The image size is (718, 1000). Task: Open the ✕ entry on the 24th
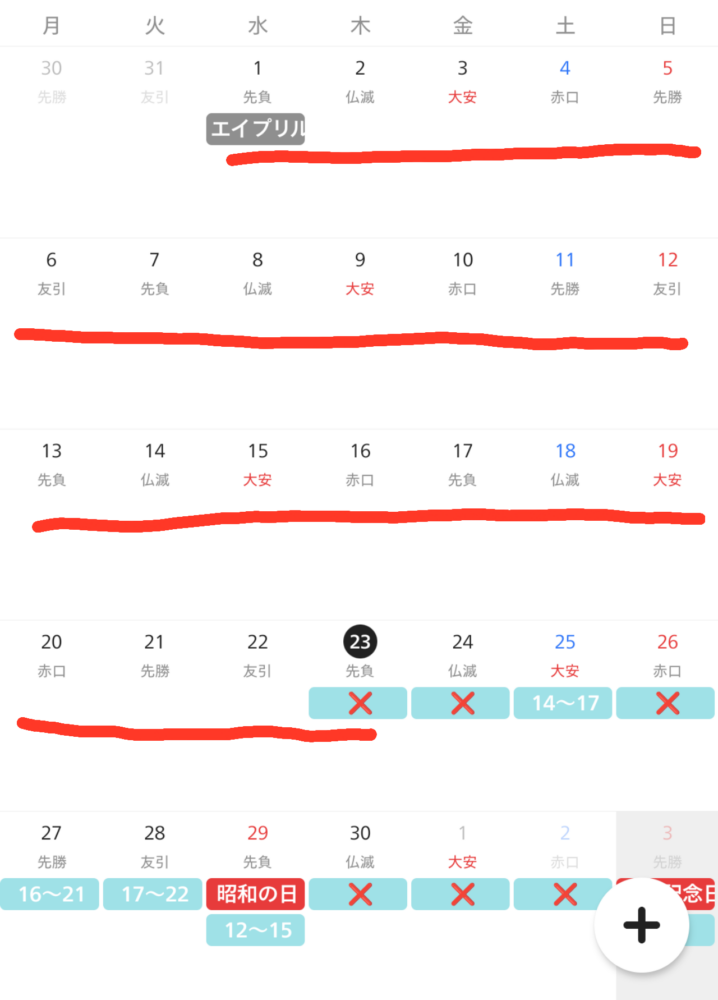tap(462, 703)
